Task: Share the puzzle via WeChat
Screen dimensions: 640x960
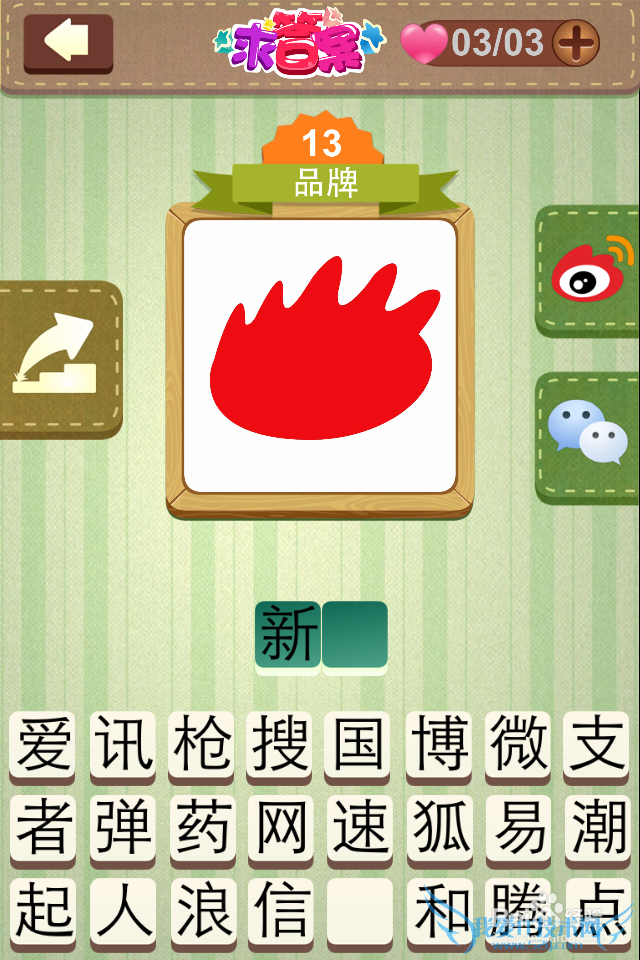Action: (588, 432)
